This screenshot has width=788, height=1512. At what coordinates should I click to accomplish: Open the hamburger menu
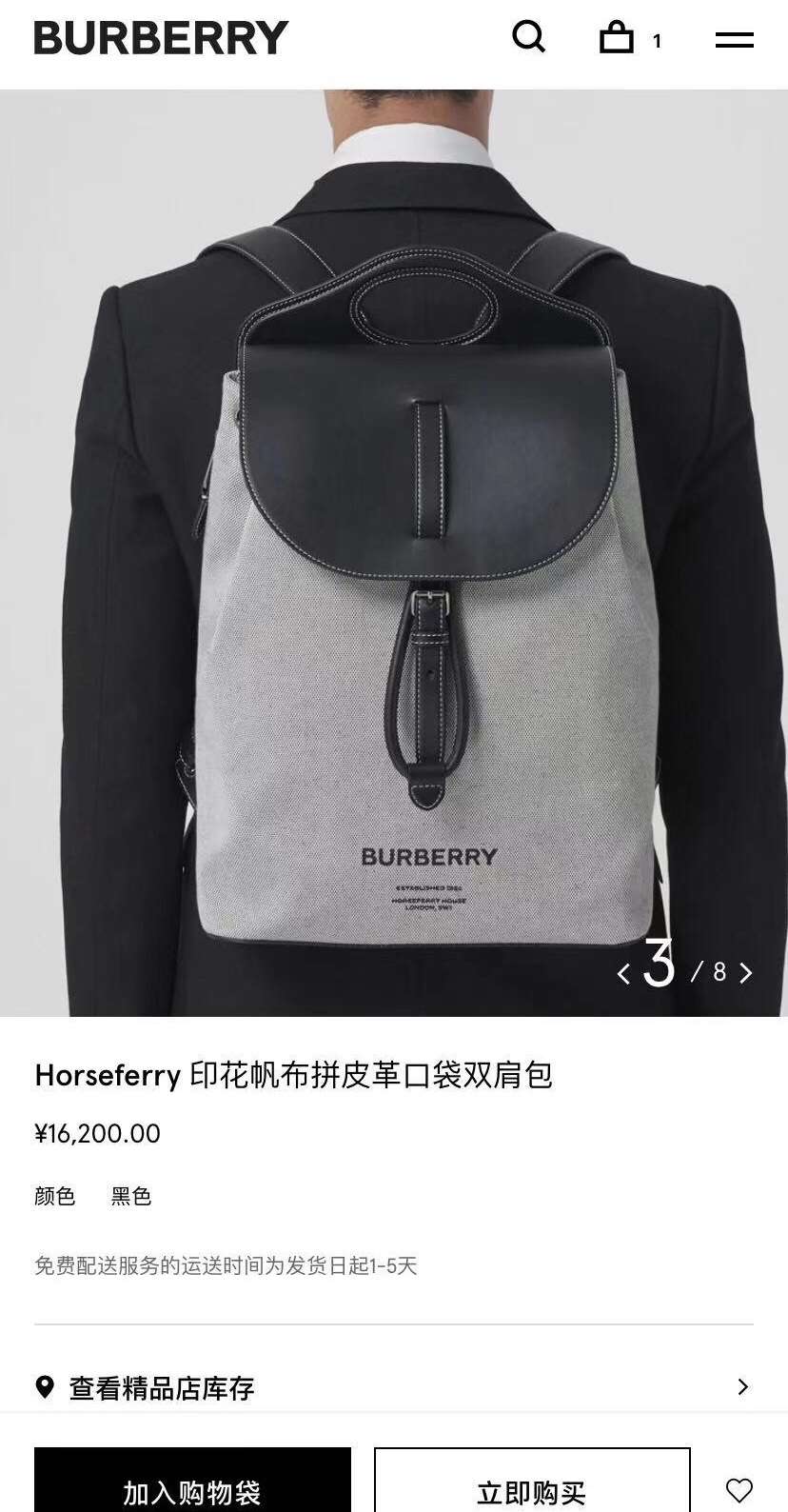click(734, 40)
